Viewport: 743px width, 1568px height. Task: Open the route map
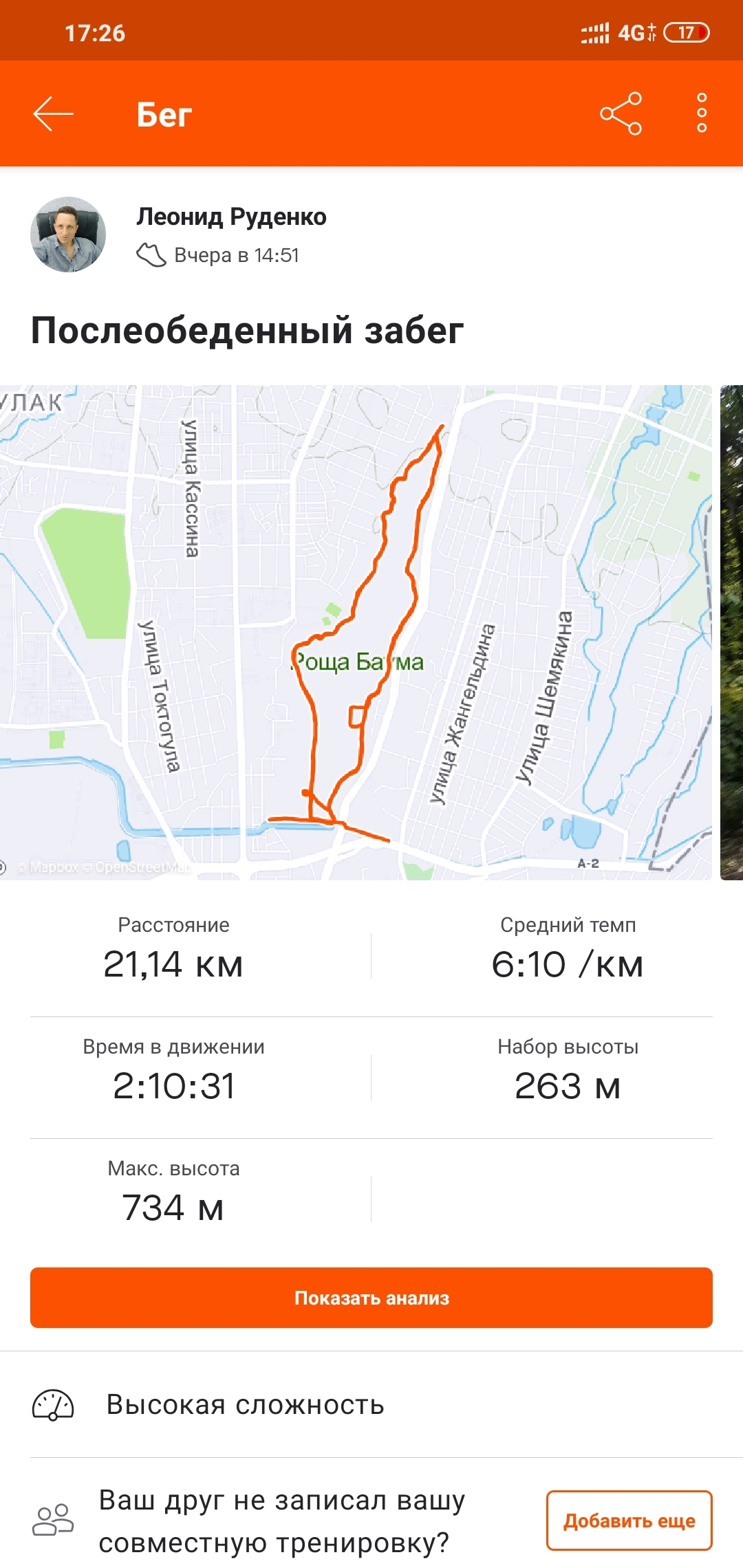[356, 633]
